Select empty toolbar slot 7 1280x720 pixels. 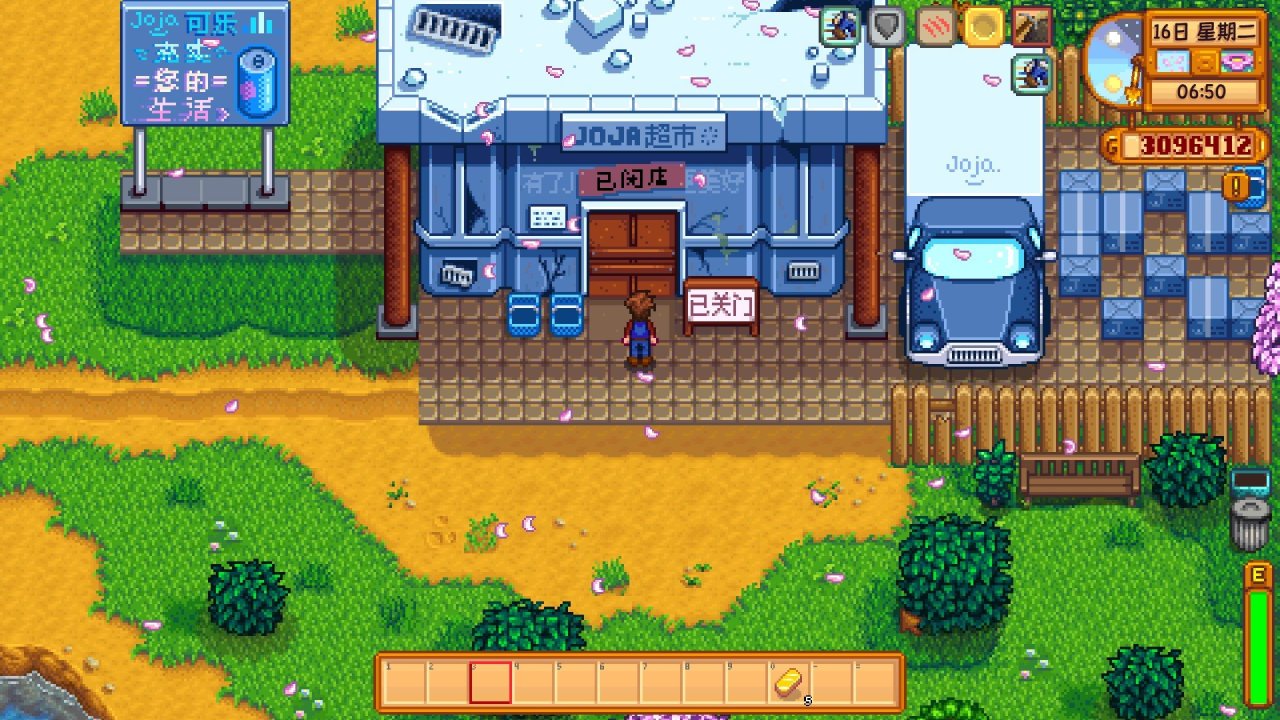tap(662, 682)
